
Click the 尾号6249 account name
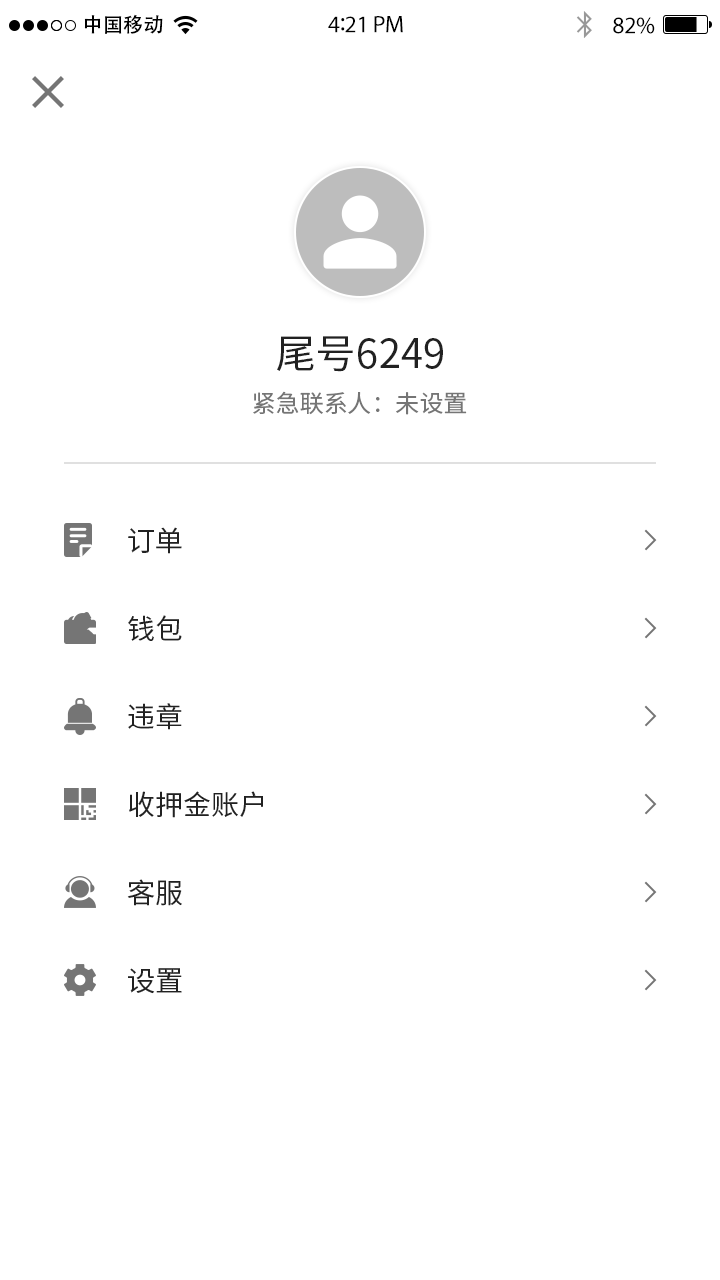360,353
